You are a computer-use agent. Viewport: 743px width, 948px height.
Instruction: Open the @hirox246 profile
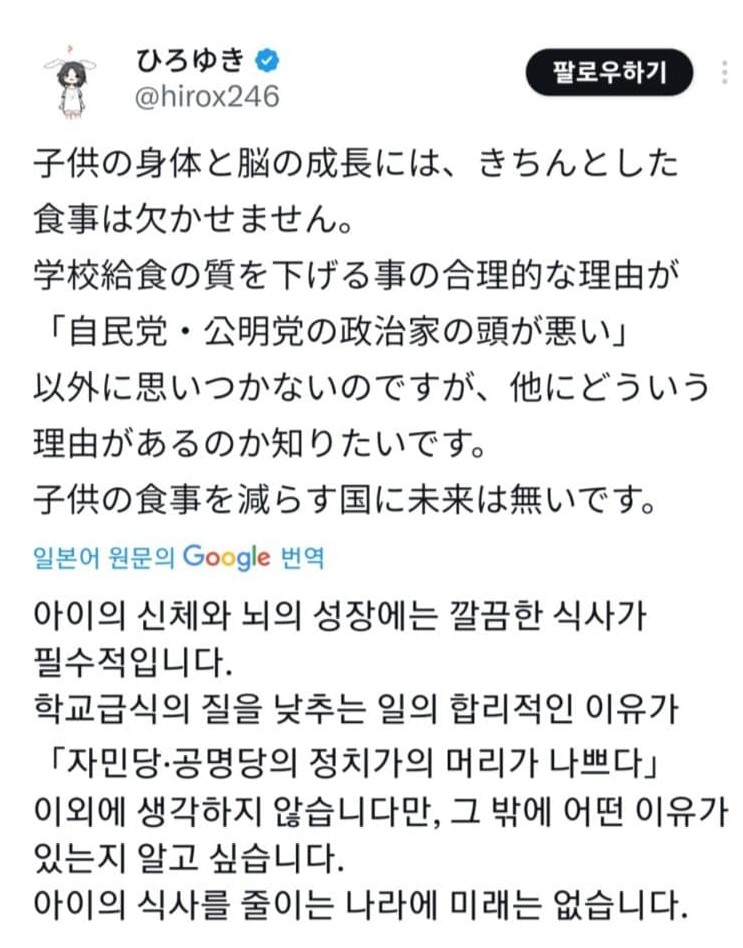click(205, 97)
